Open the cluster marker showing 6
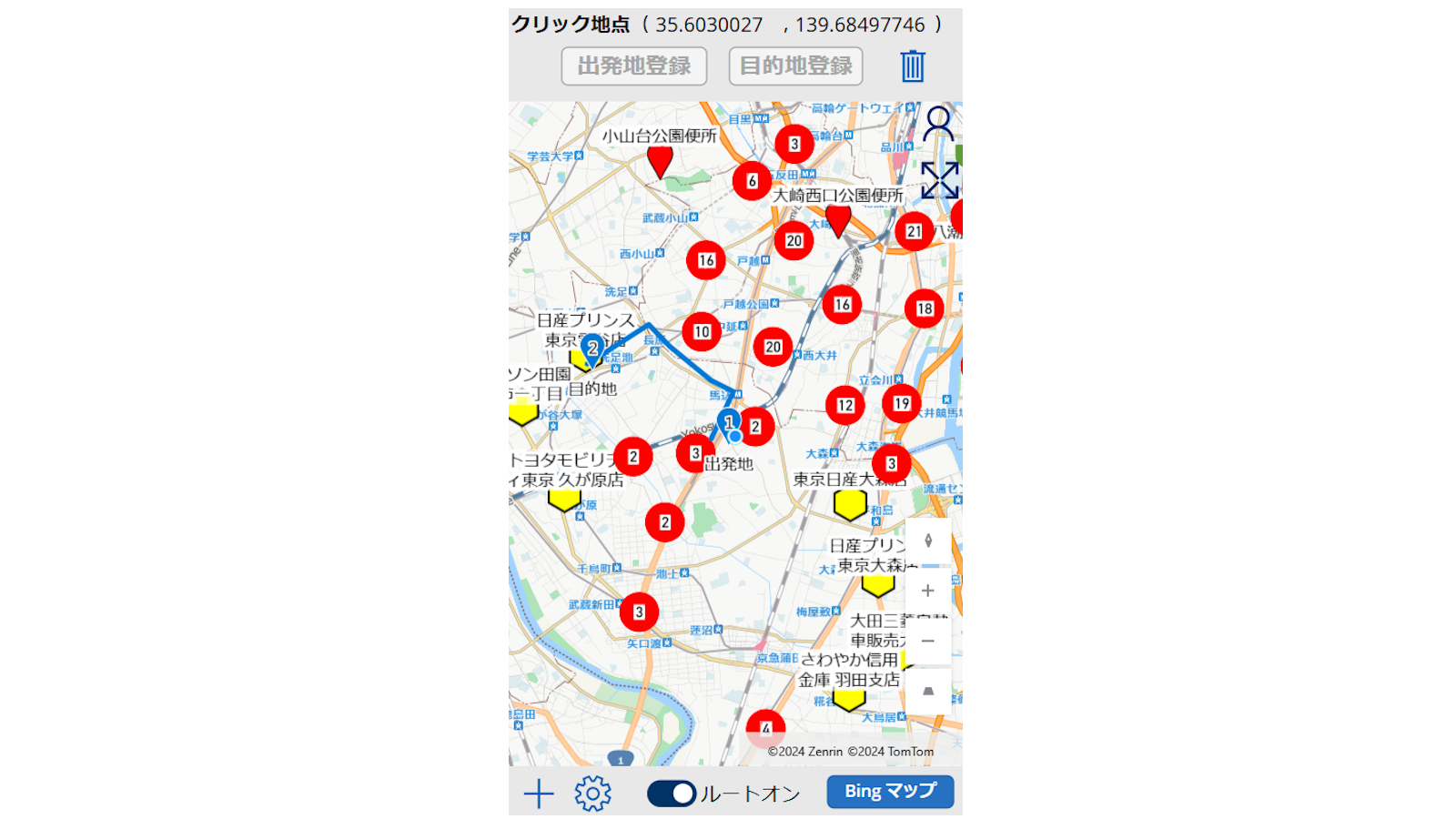Viewport: 1456px width, 819px height. (x=752, y=181)
